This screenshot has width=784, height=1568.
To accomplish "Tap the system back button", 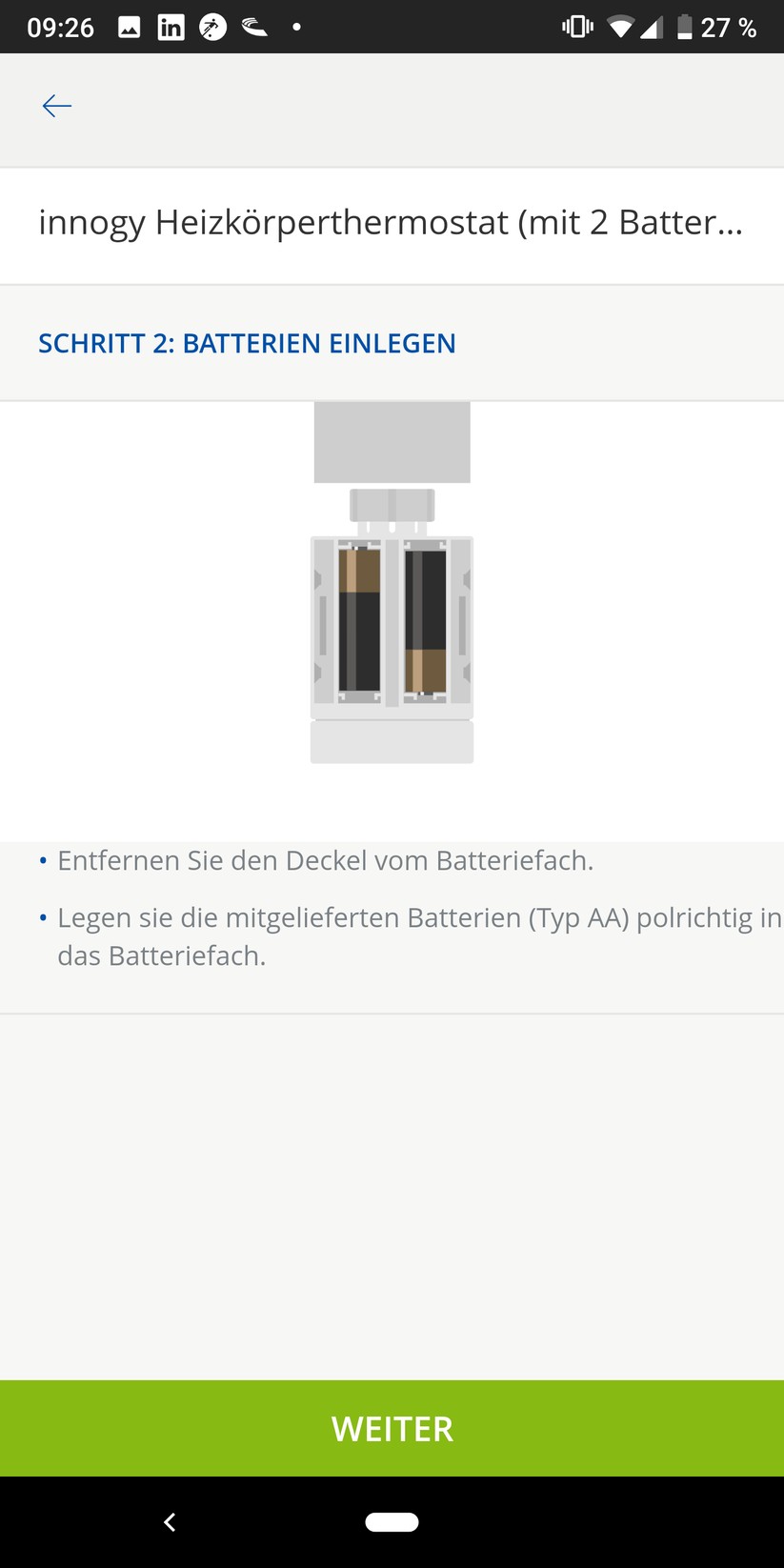I will point(170,1522).
